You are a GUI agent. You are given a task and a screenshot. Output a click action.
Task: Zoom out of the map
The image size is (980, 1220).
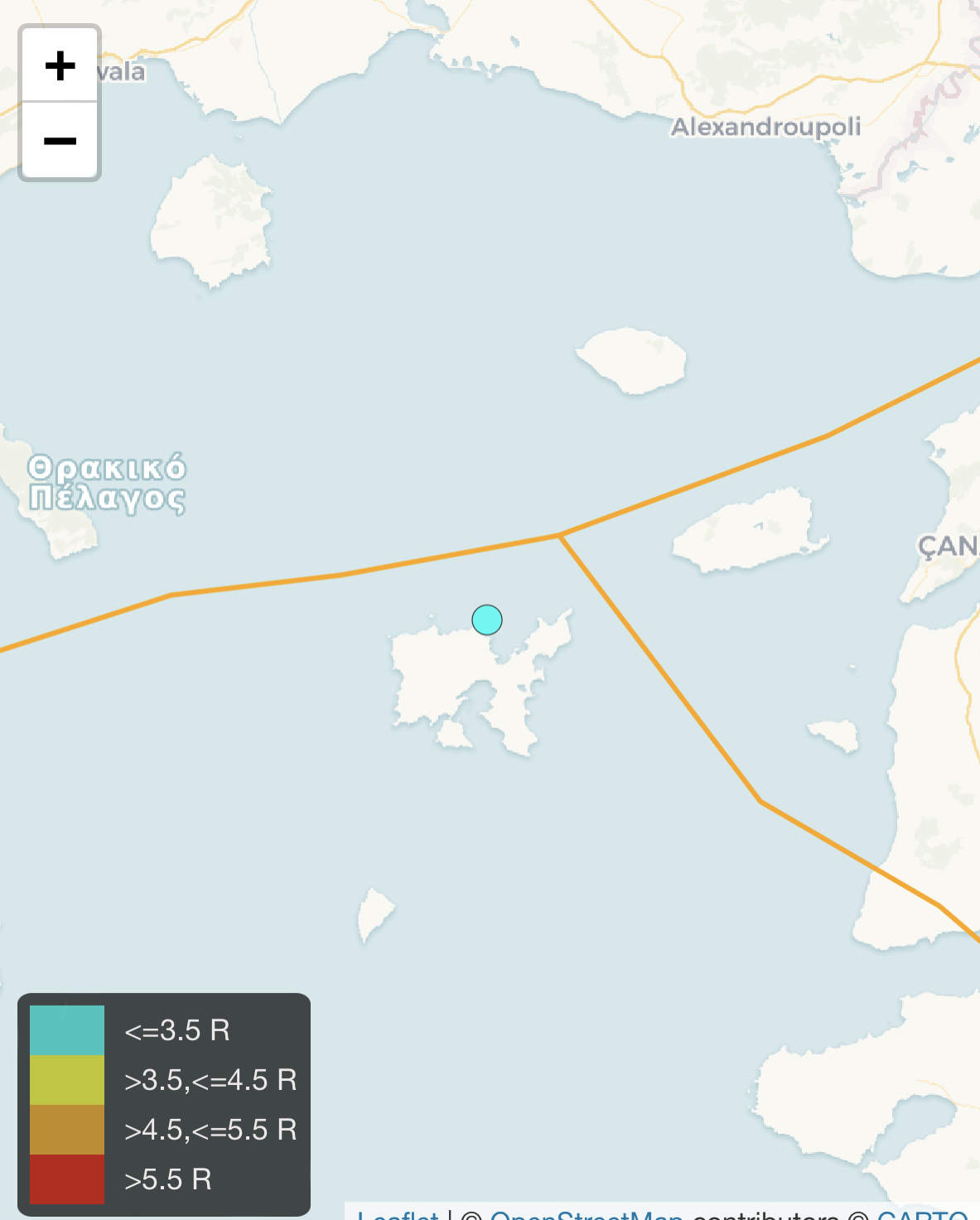(x=60, y=141)
